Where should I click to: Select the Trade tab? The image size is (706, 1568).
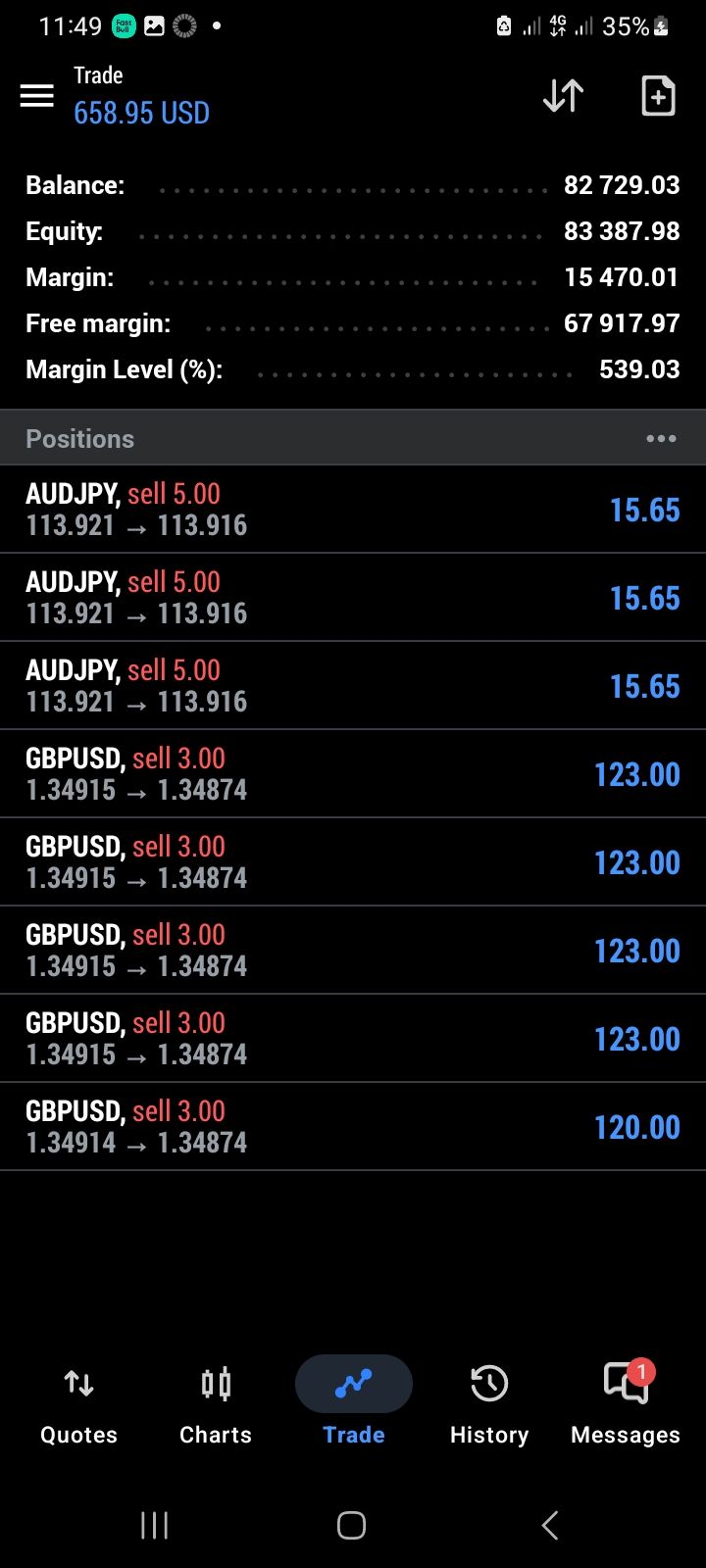click(353, 1403)
